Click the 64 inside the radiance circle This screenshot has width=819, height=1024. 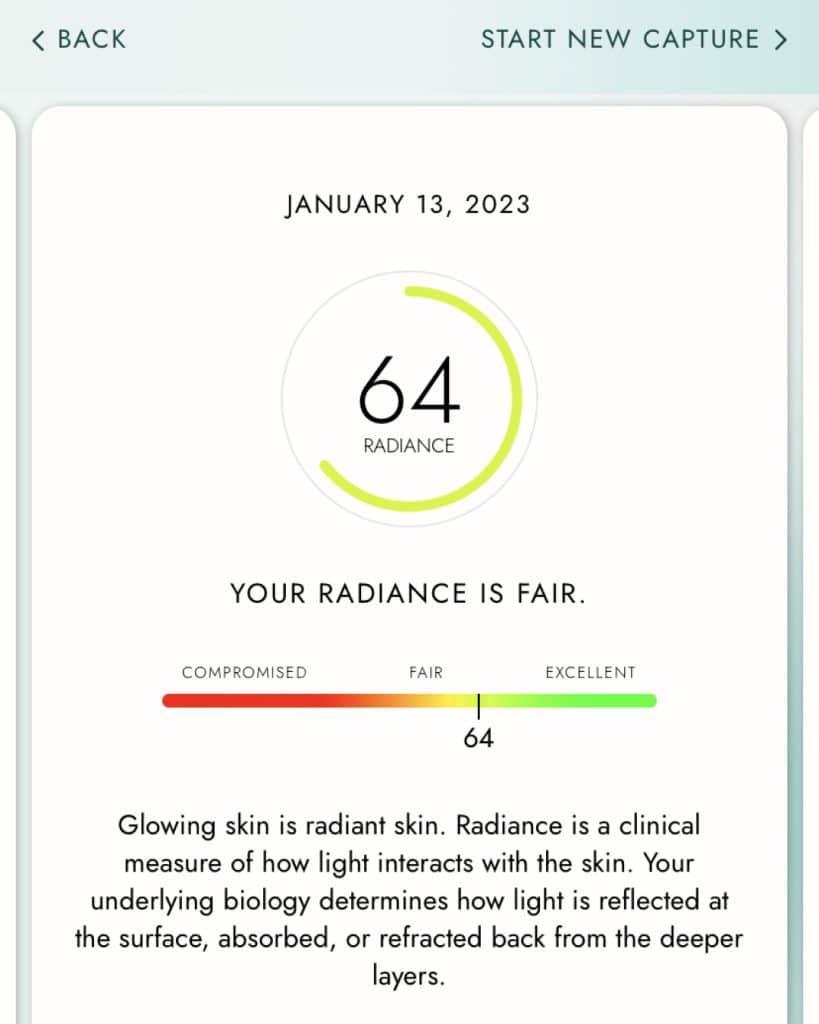(x=408, y=390)
